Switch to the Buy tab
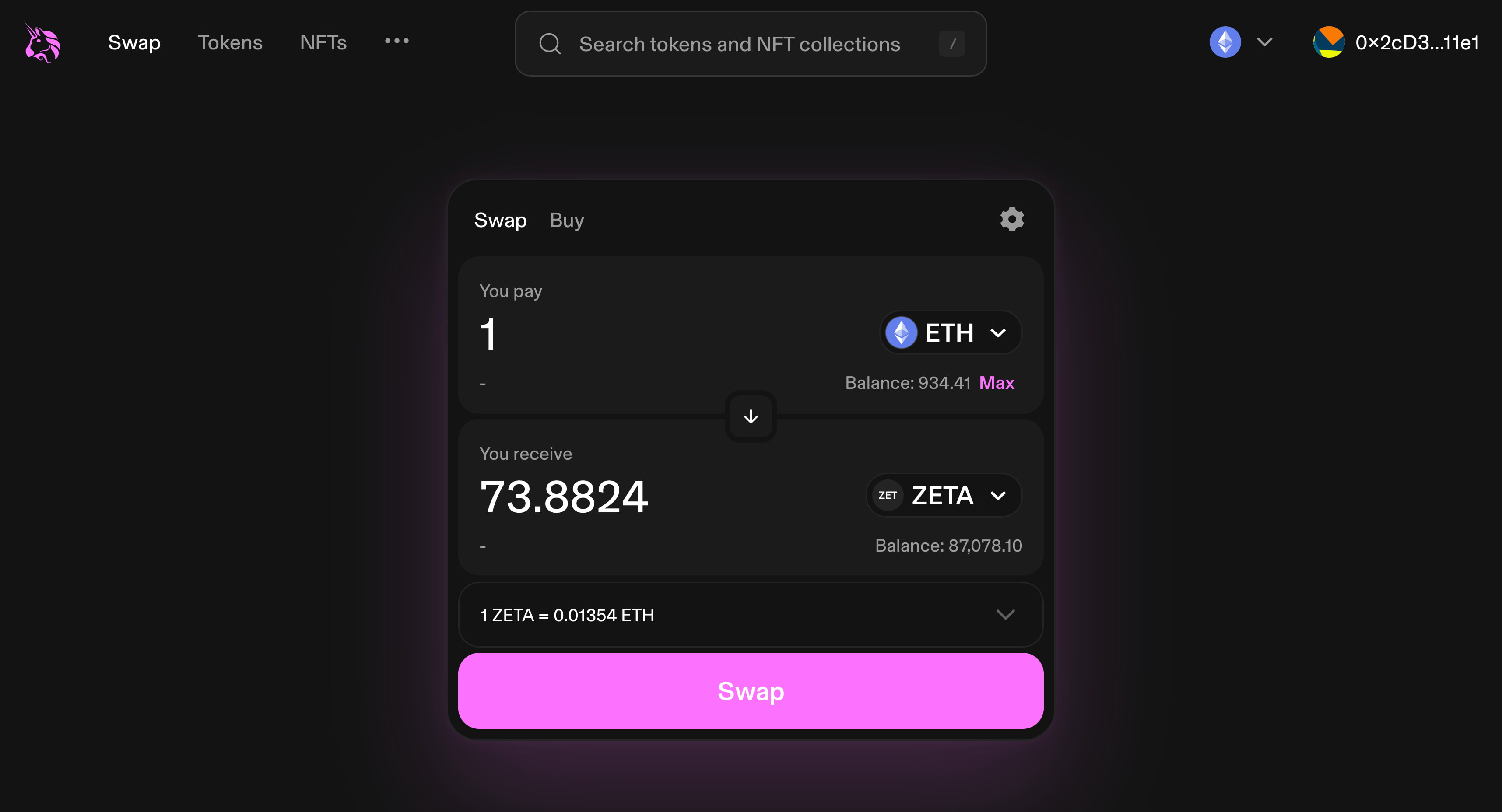Viewport: 1502px width, 812px height. click(x=566, y=220)
